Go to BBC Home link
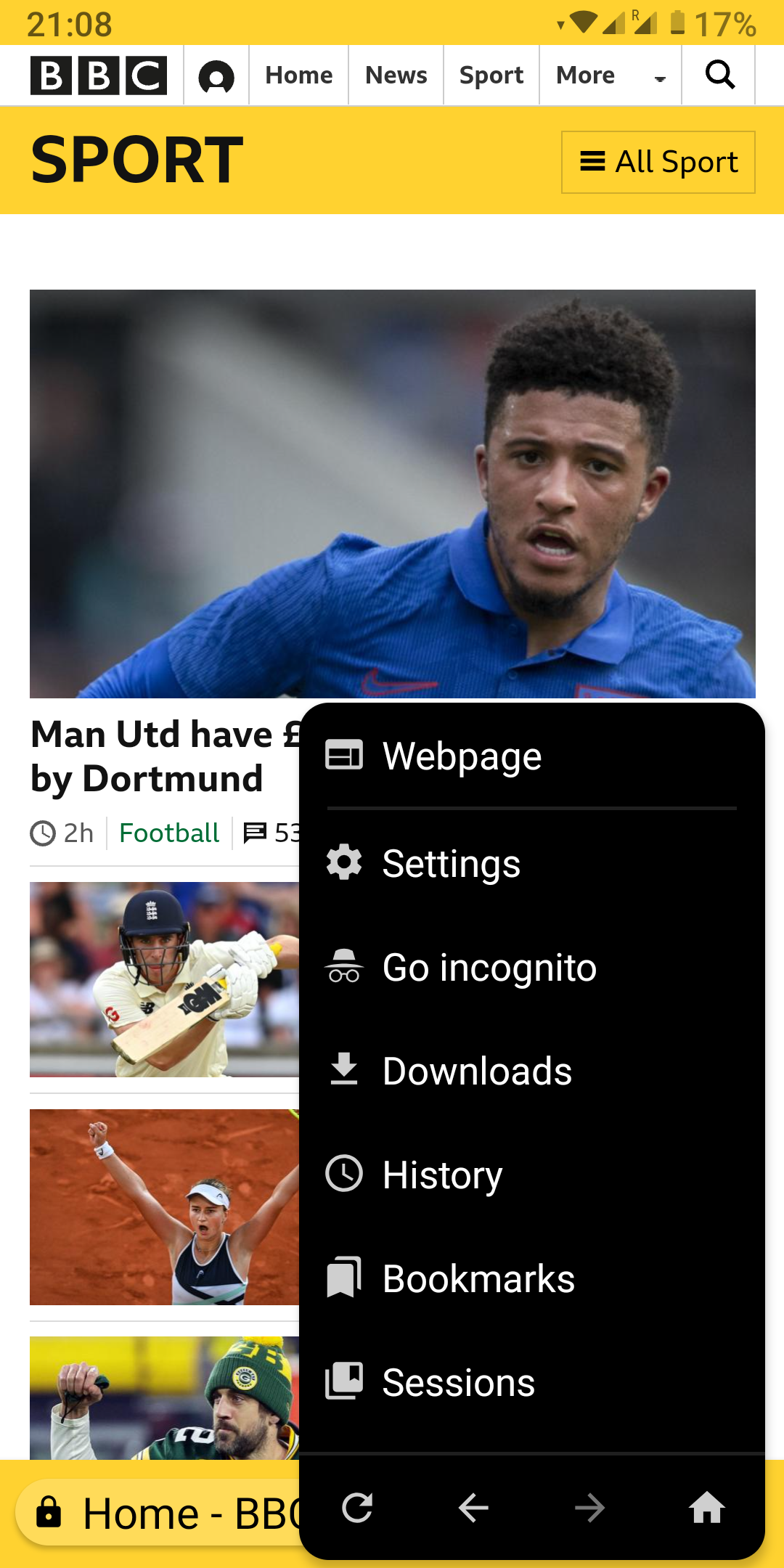Viewport: 784px width, 1568px height. coord(298,75)
